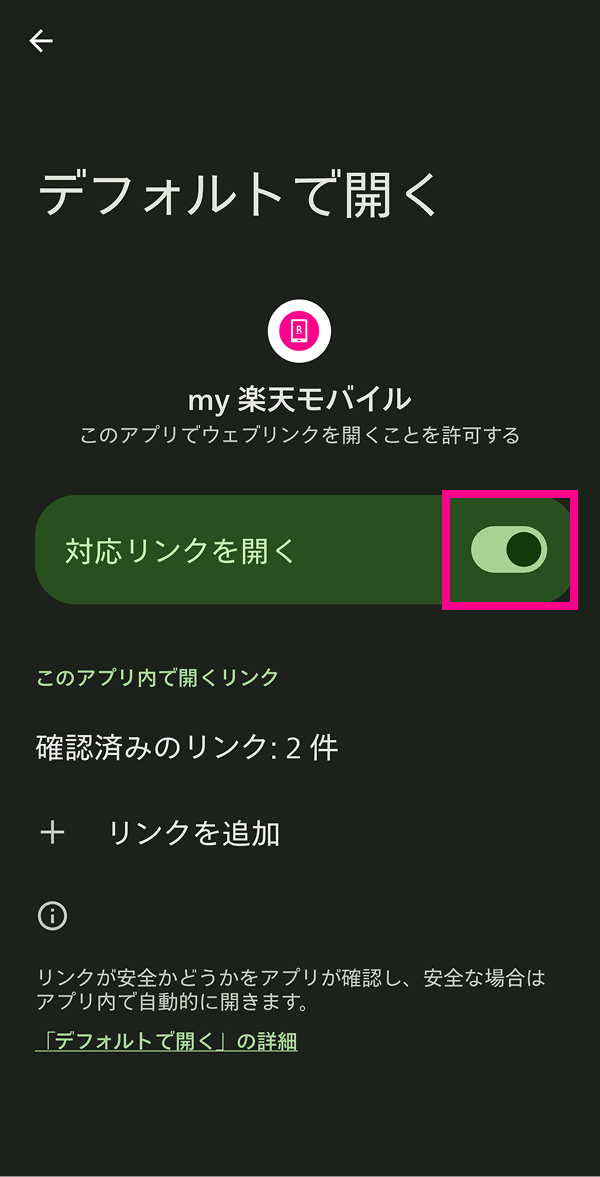Tap リンクを追加 to add a link
The width and height of the screenshot is (600, 1177).
193,832
